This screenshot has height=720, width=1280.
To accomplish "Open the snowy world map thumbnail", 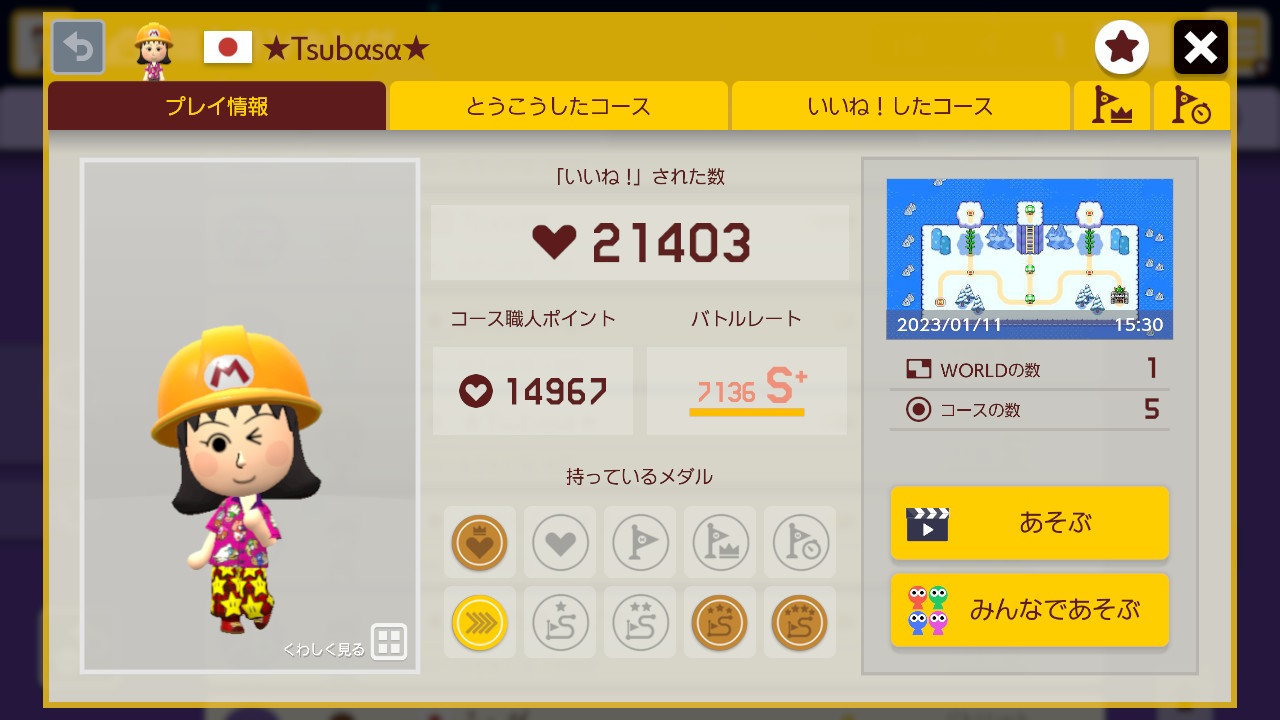I will 1029,258.
